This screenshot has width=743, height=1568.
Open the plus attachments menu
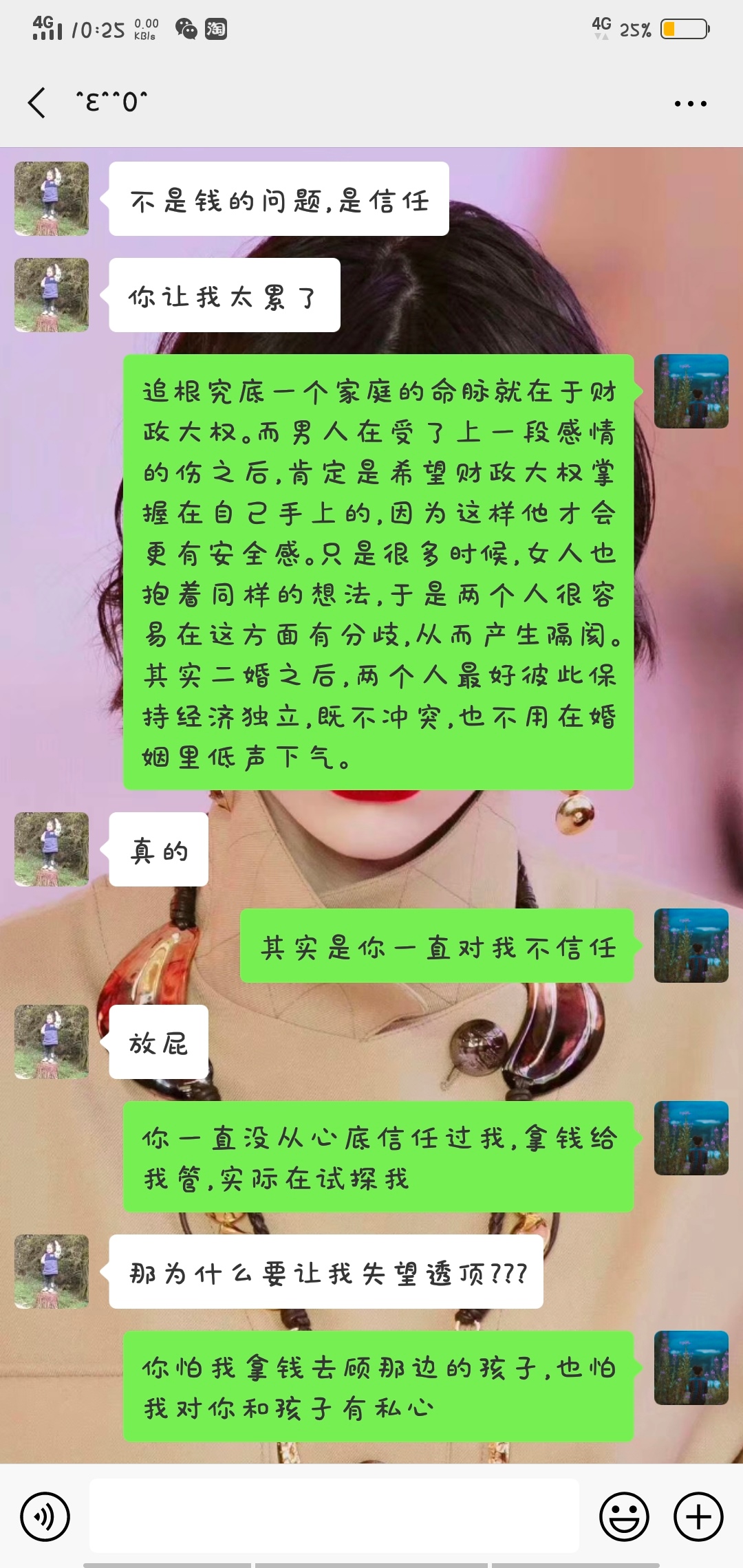point(698,1516)
